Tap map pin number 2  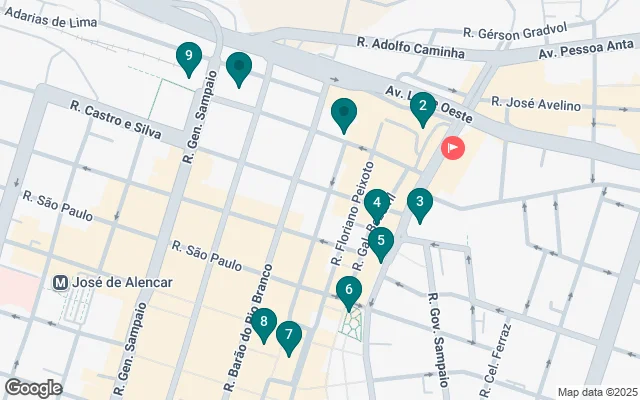point(422,106)
